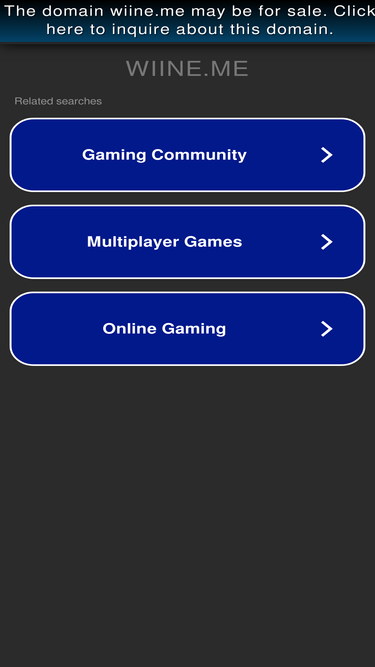This screenshot has height=667, width=375.
Task: Open the Online Gaming related search
Action: click(188, 329)
